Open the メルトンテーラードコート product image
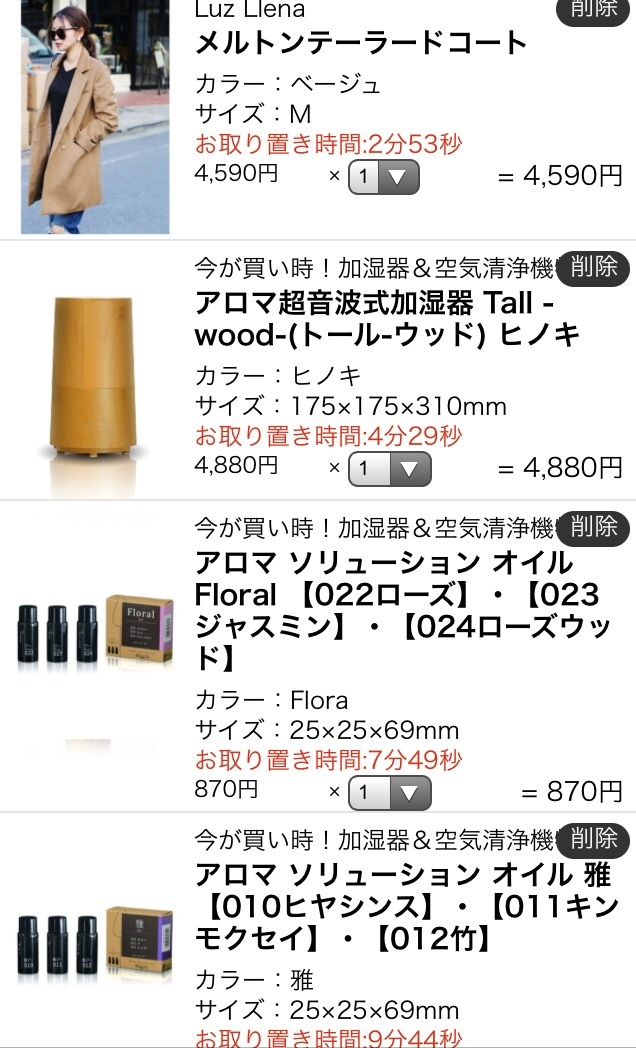 tap(95, 118)
